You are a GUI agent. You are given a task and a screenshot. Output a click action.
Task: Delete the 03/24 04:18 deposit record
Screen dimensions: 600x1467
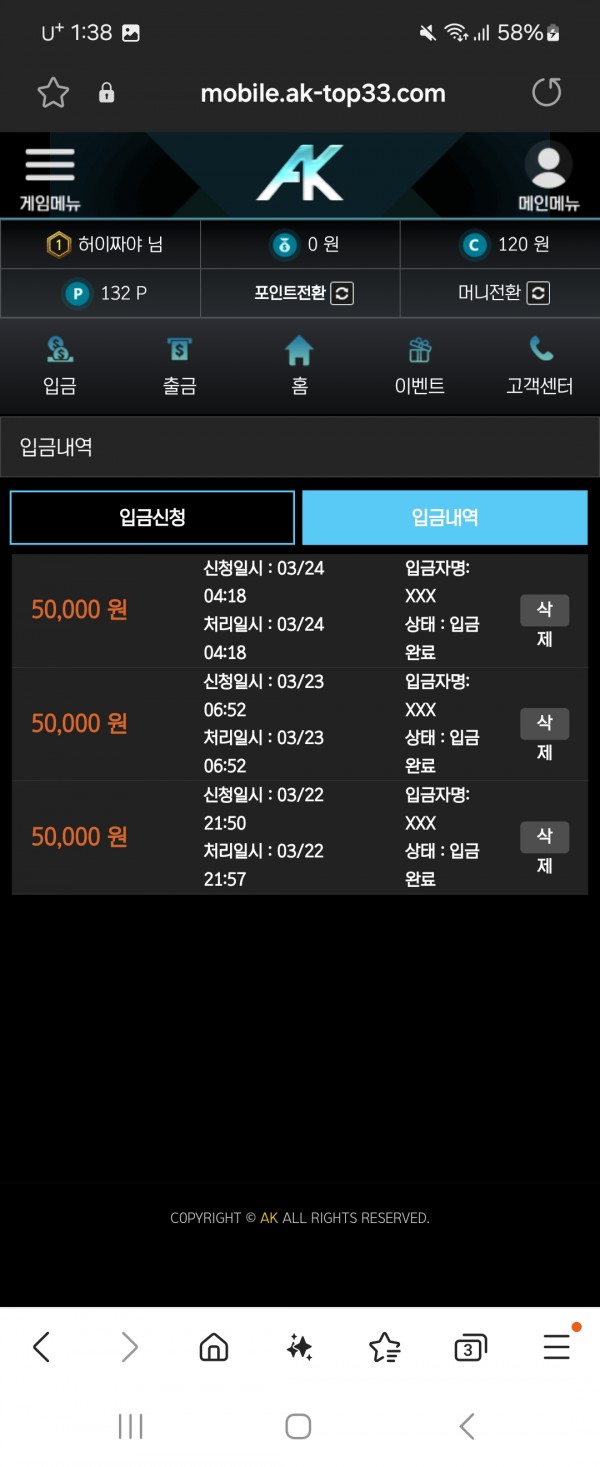[545, 611]
